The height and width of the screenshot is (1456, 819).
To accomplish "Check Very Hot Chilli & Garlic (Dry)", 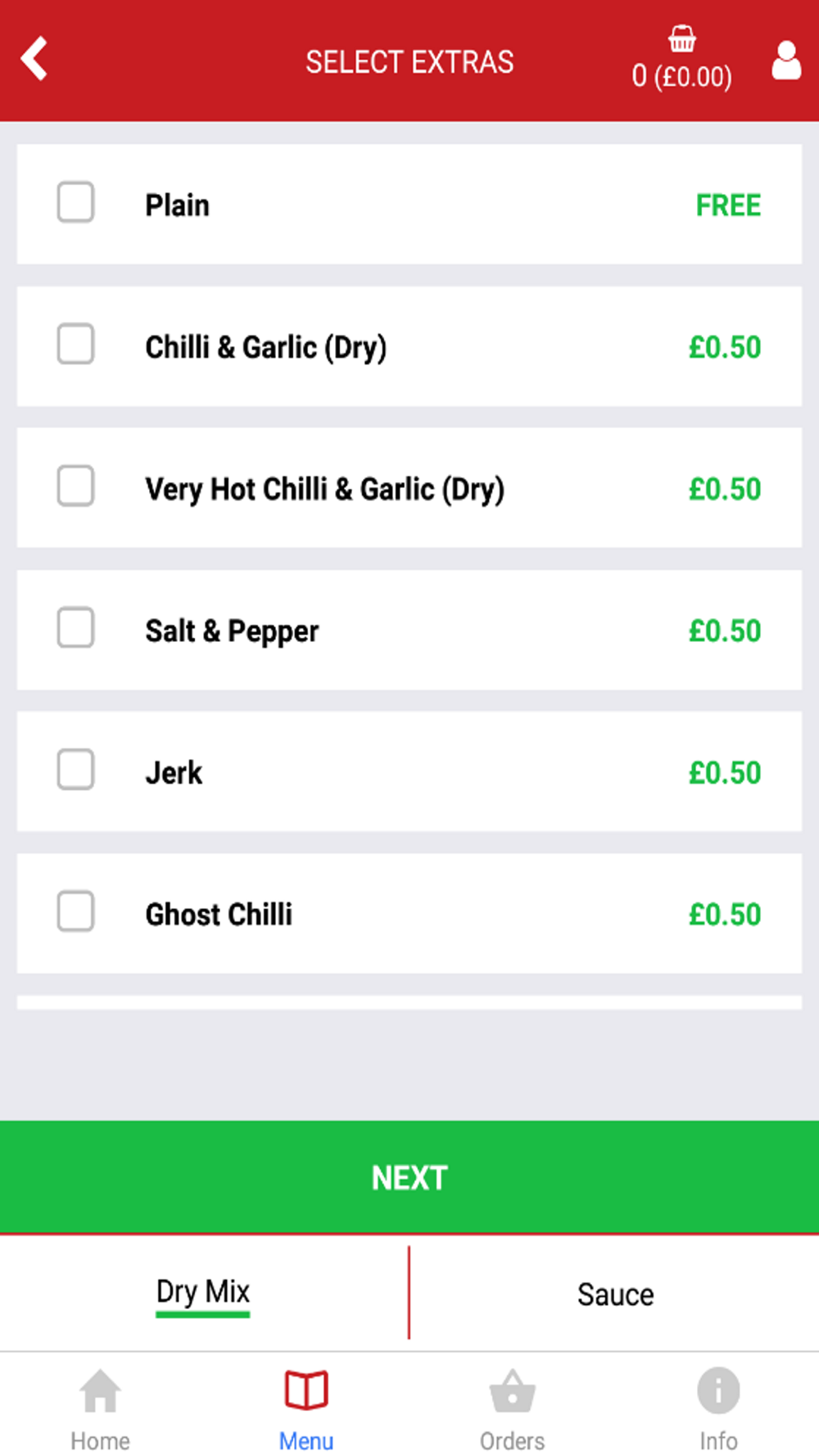I will tap(75, 486).
